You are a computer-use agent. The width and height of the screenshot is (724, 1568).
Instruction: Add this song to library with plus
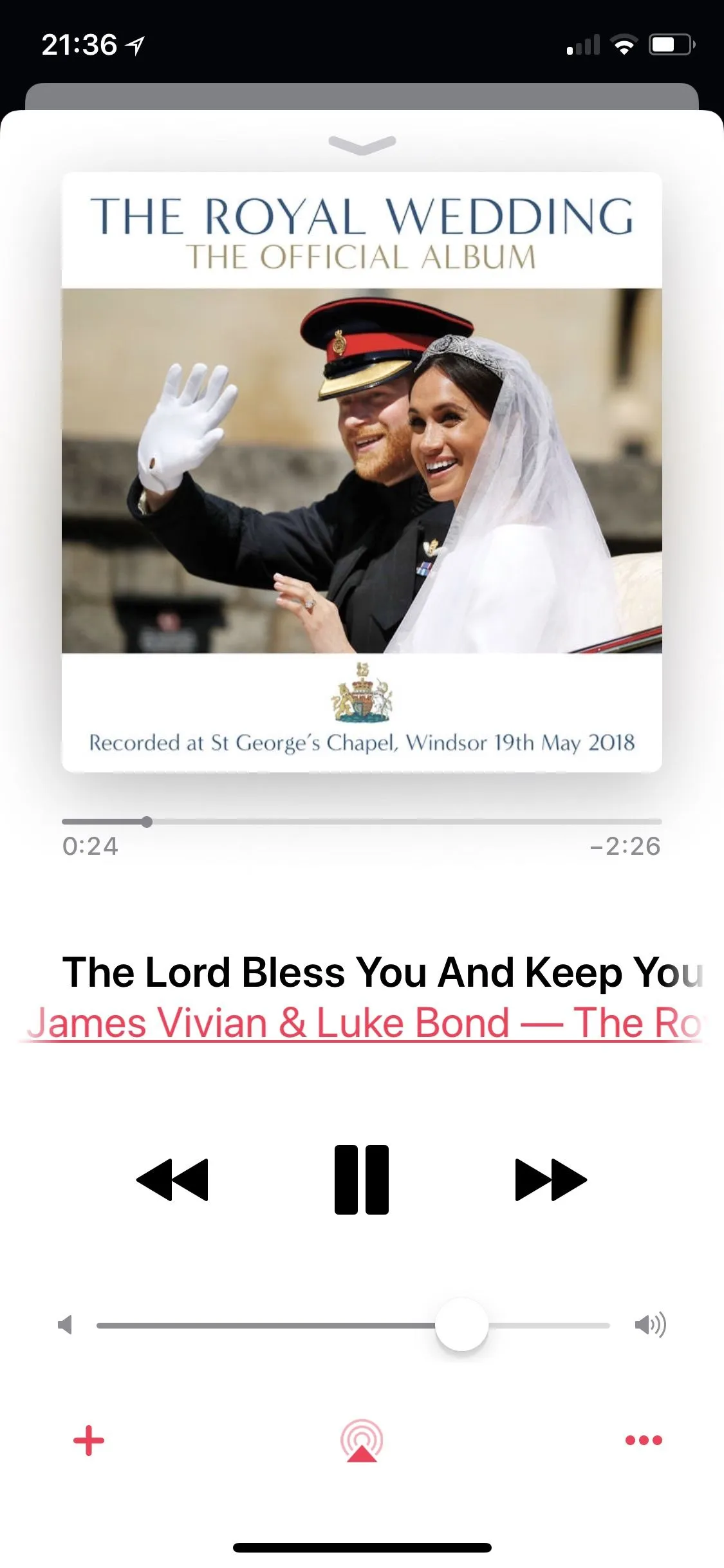click(89, 1441)
